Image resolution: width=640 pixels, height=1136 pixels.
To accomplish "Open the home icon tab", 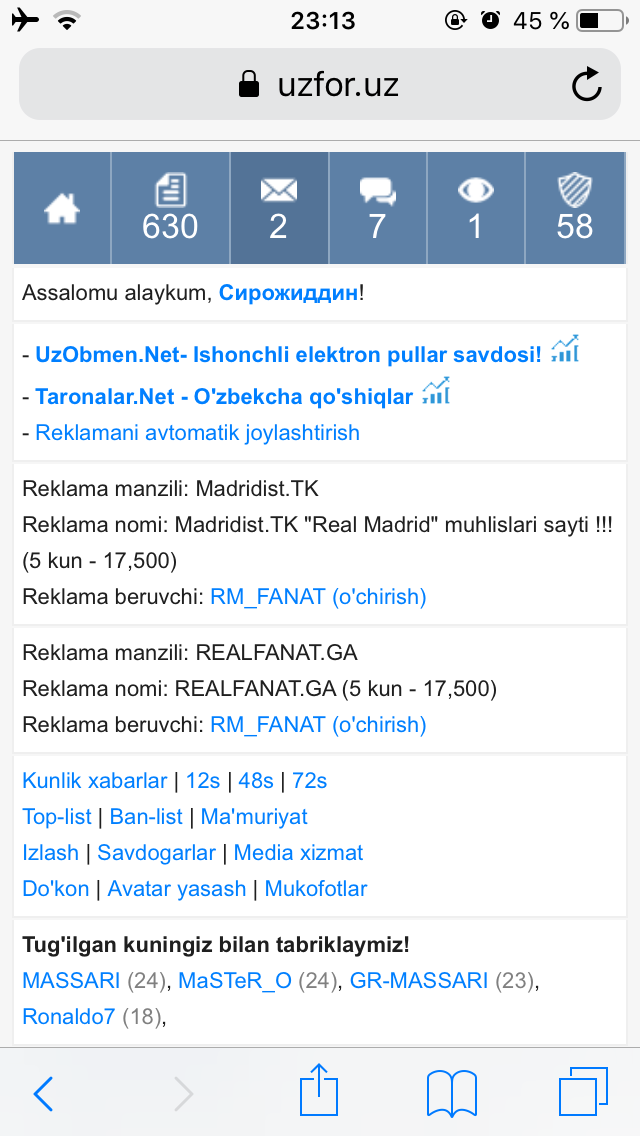I will point(62,209).
